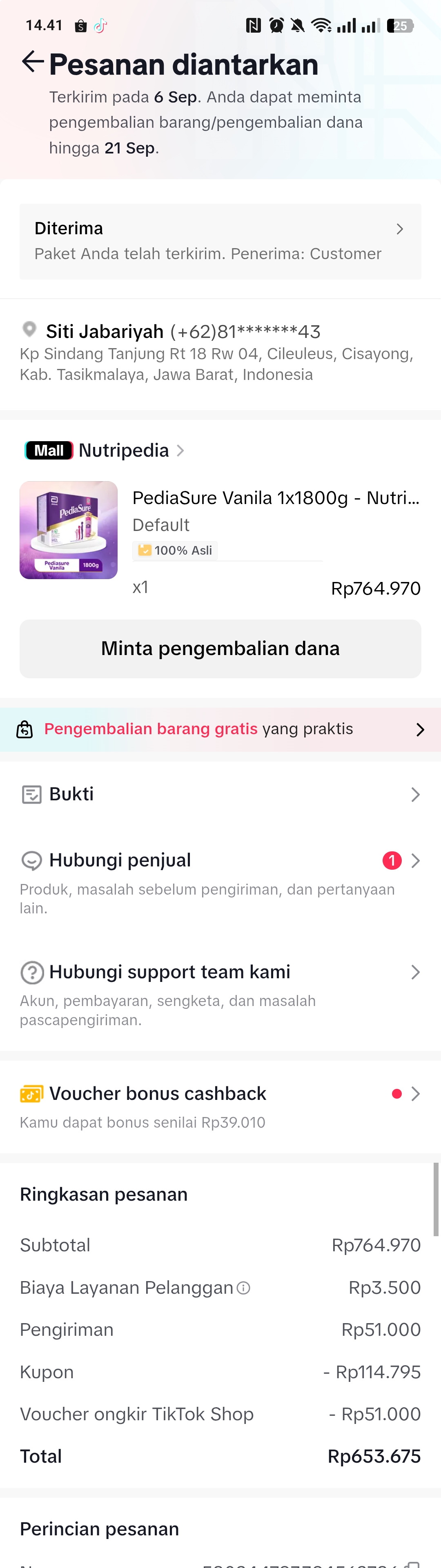Open Pengembalian barang gratis banner
This screenshot has width=441, height=1568.
click(x=220, y=729)
